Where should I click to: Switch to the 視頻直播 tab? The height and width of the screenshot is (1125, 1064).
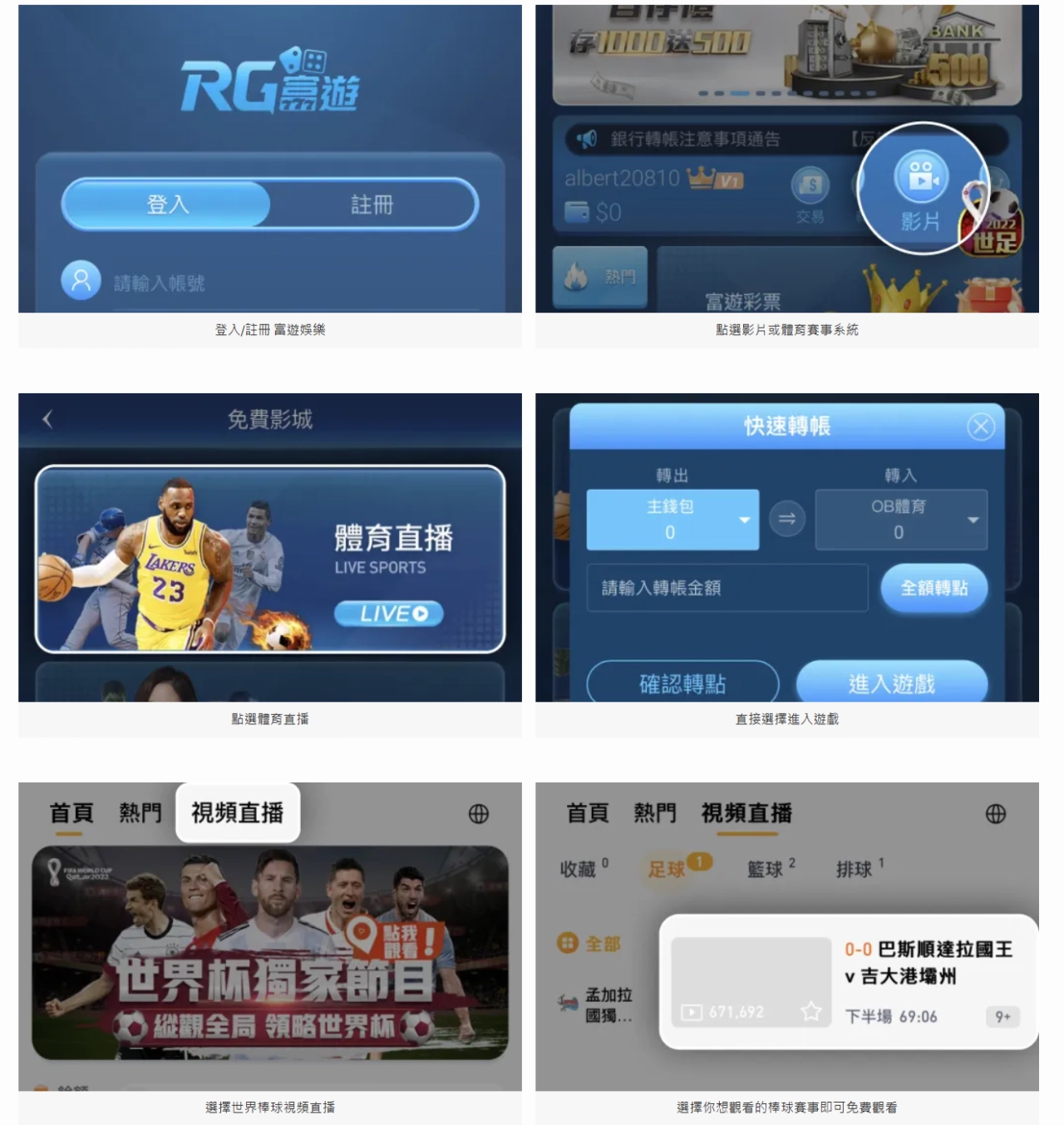pos(239,812)
